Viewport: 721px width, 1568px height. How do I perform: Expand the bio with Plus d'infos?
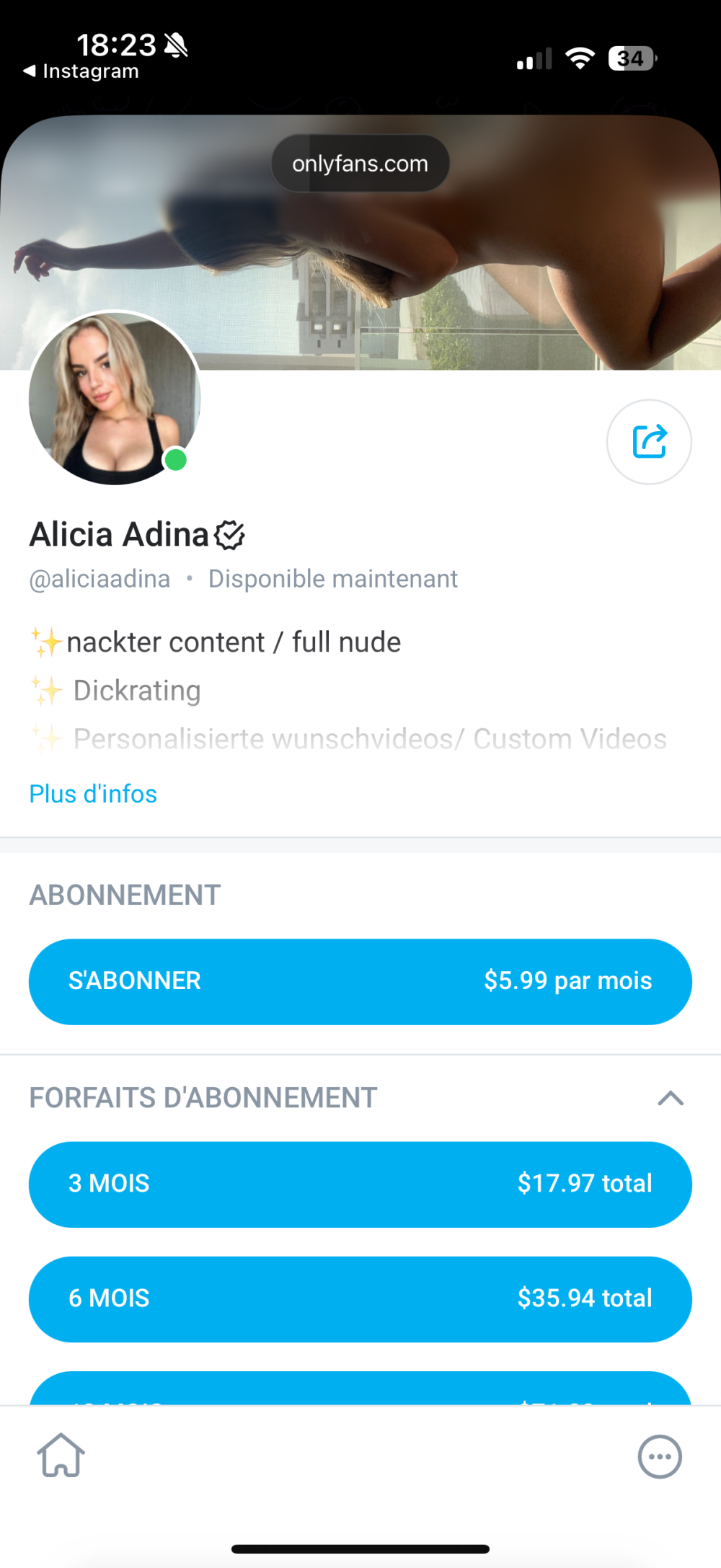[93, 794]
